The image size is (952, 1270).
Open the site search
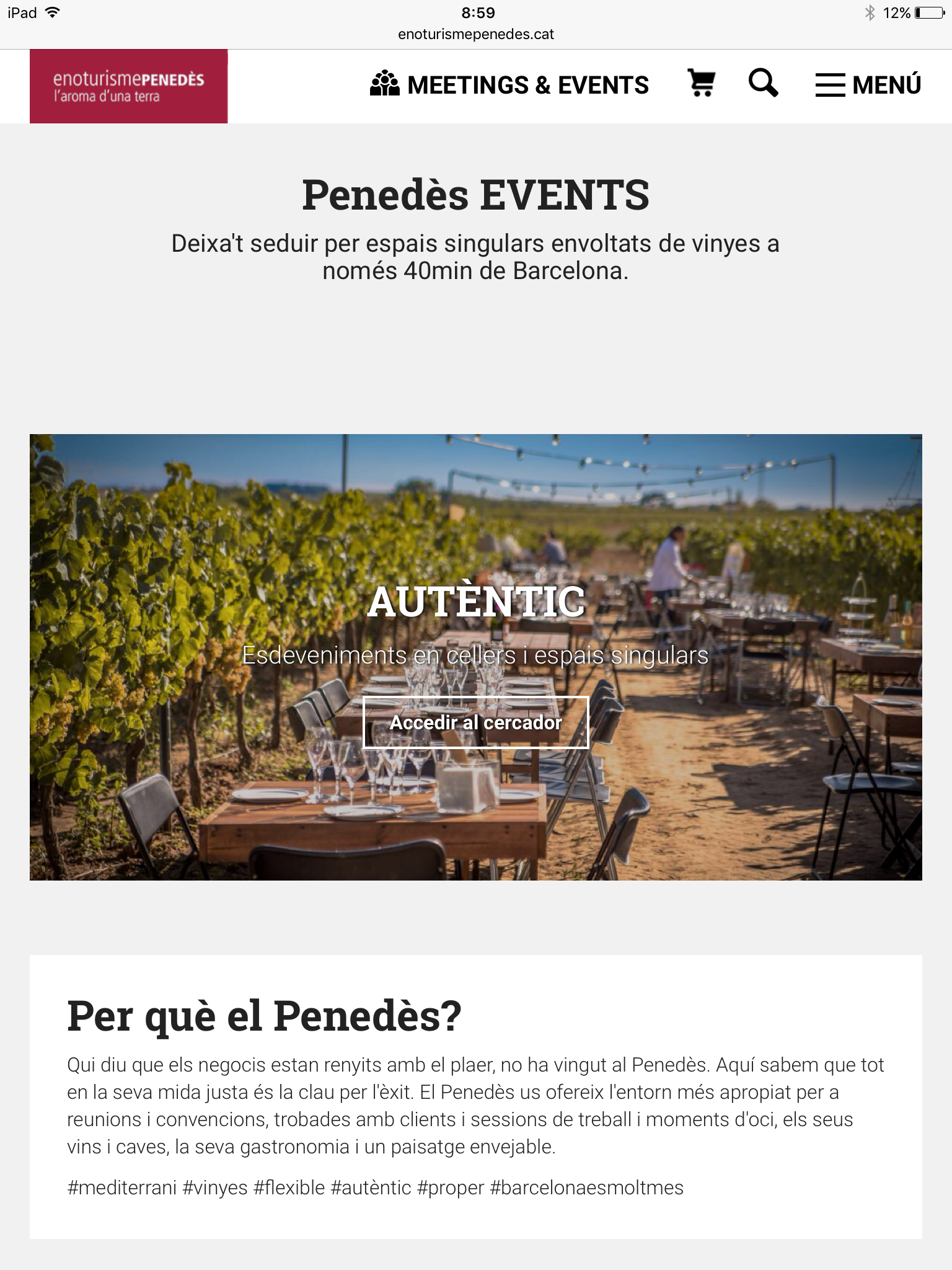click(763, 83)
